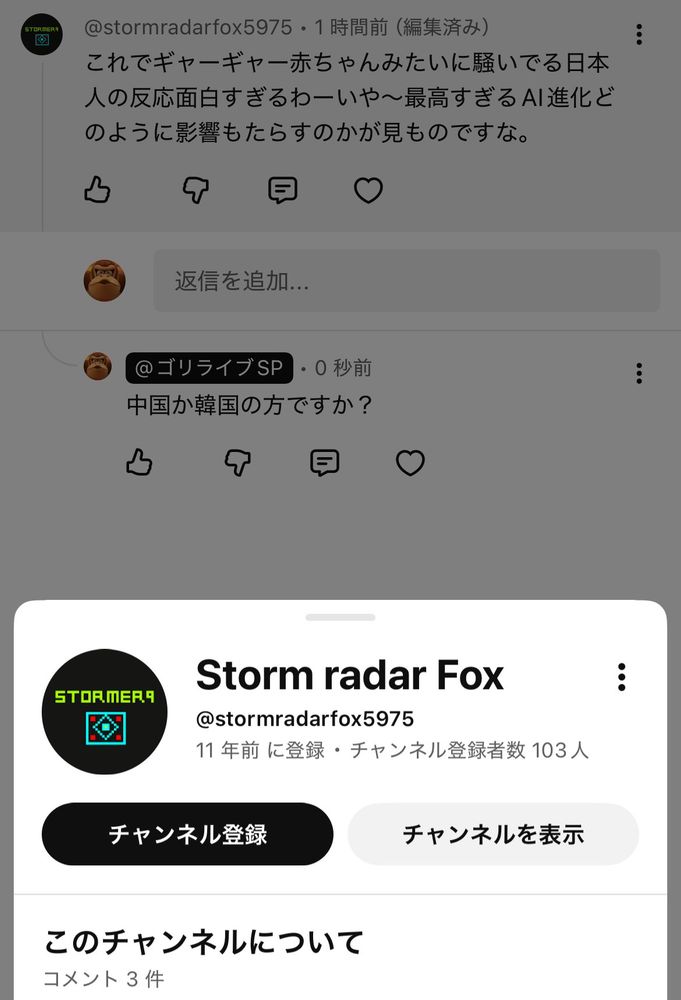Heart the @stormradarfox5975 comment

369,190
